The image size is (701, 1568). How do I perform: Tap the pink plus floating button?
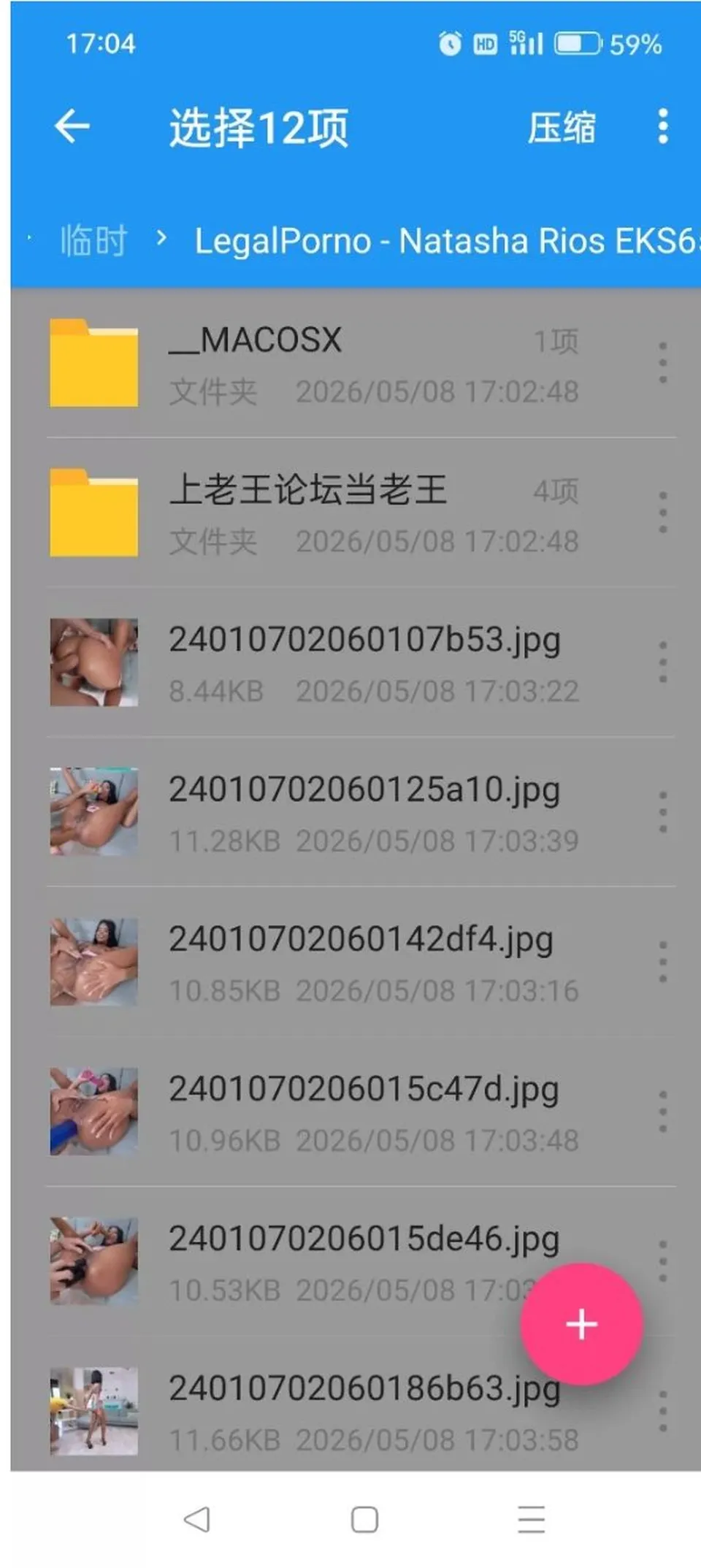(x=582, y=1324)
